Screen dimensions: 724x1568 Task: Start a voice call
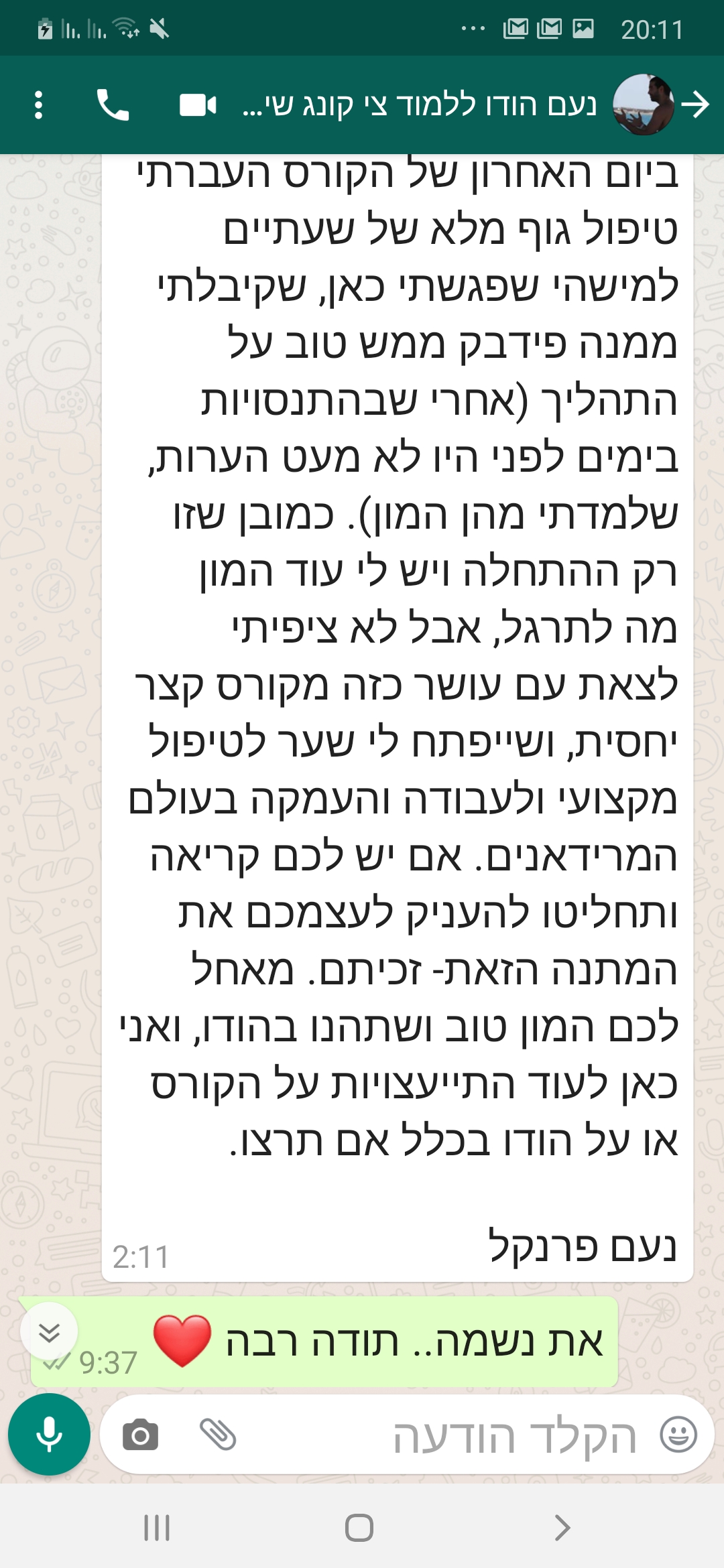pyautogui.click(x=113, y=105)
